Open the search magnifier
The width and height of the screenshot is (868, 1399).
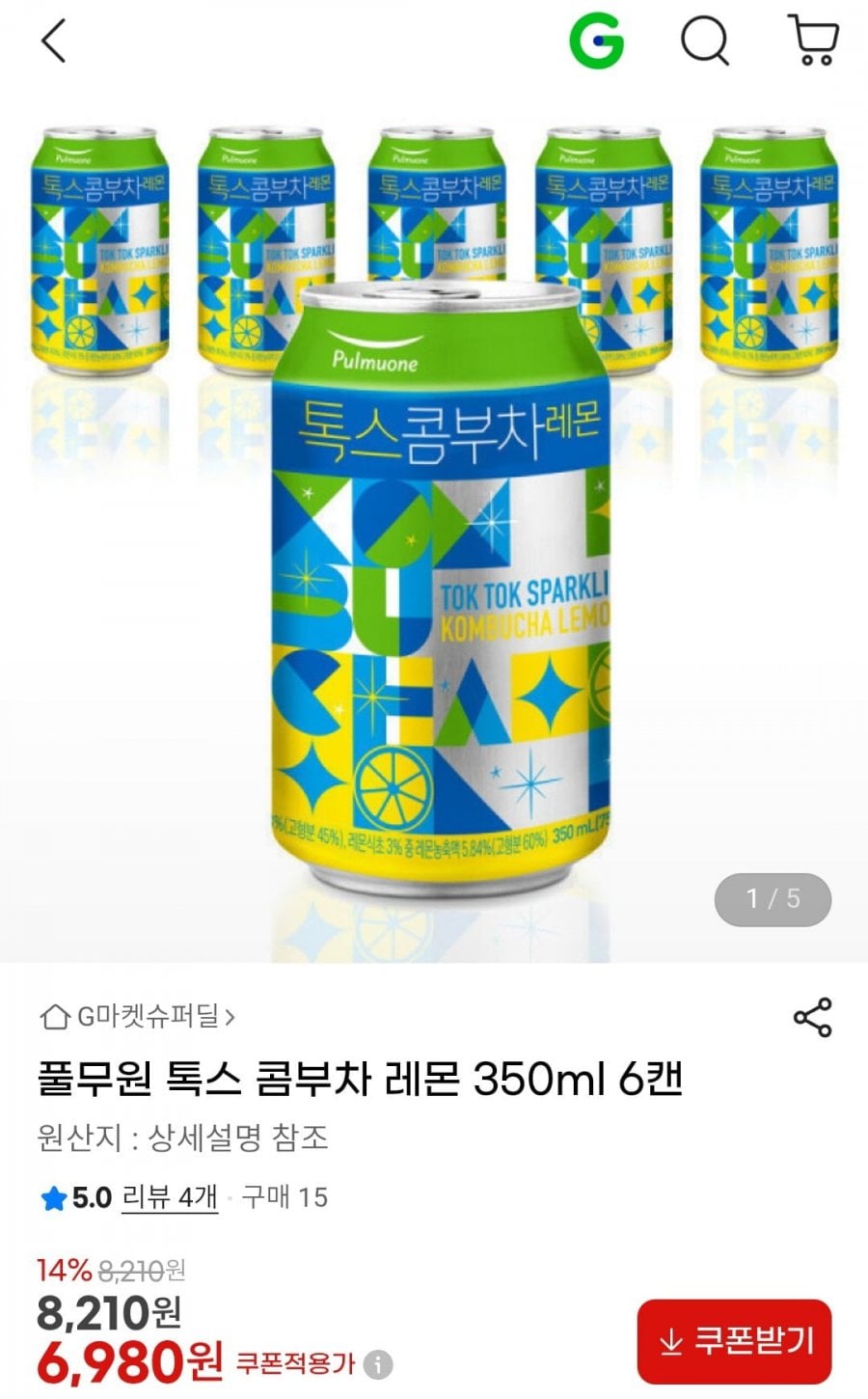[x=705, y=42]
